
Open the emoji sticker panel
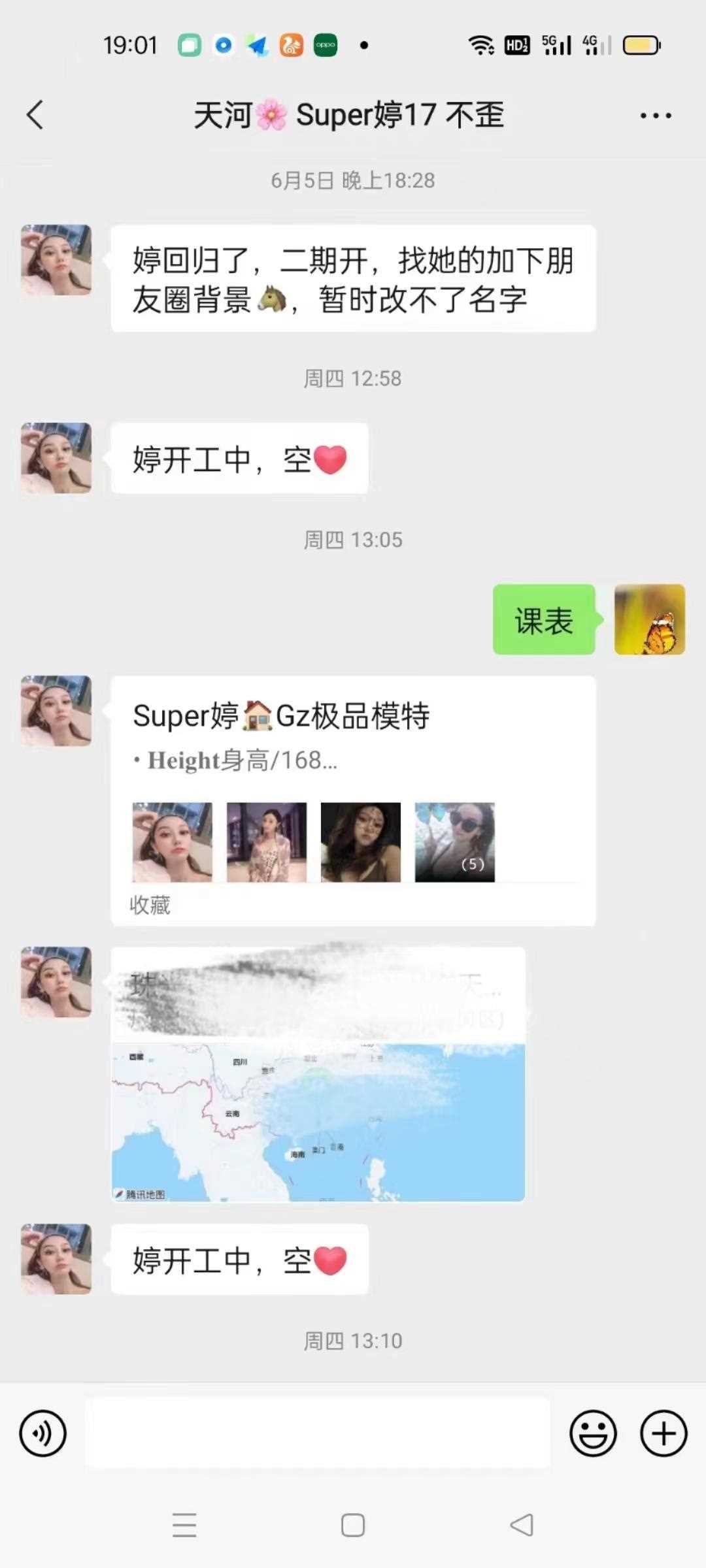coord(593,1434)
